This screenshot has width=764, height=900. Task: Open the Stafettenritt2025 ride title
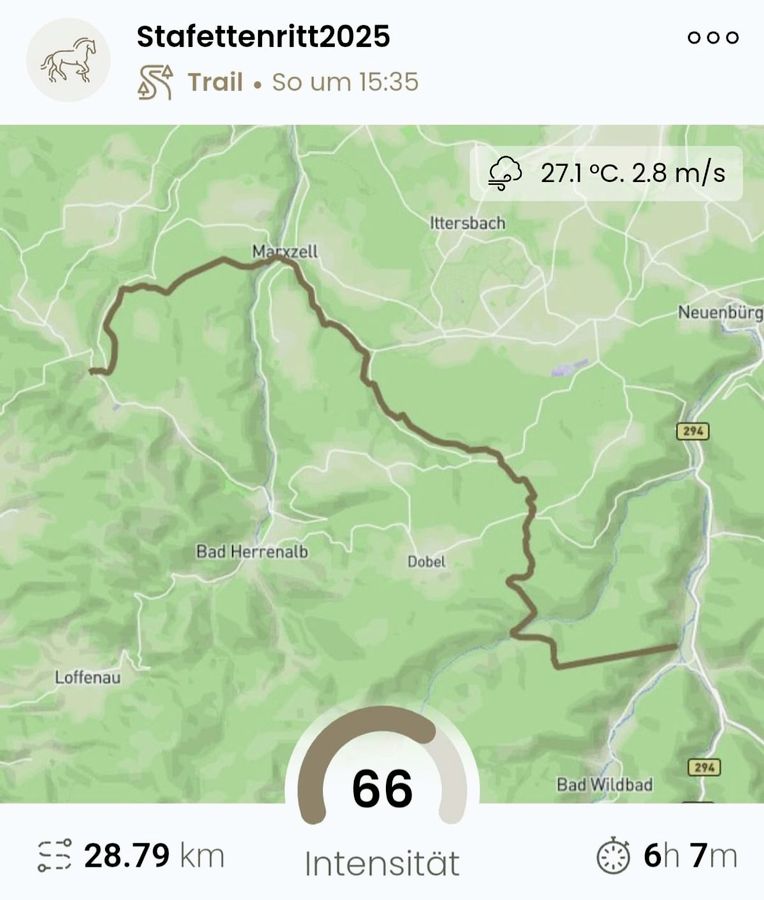coord(263,37)
